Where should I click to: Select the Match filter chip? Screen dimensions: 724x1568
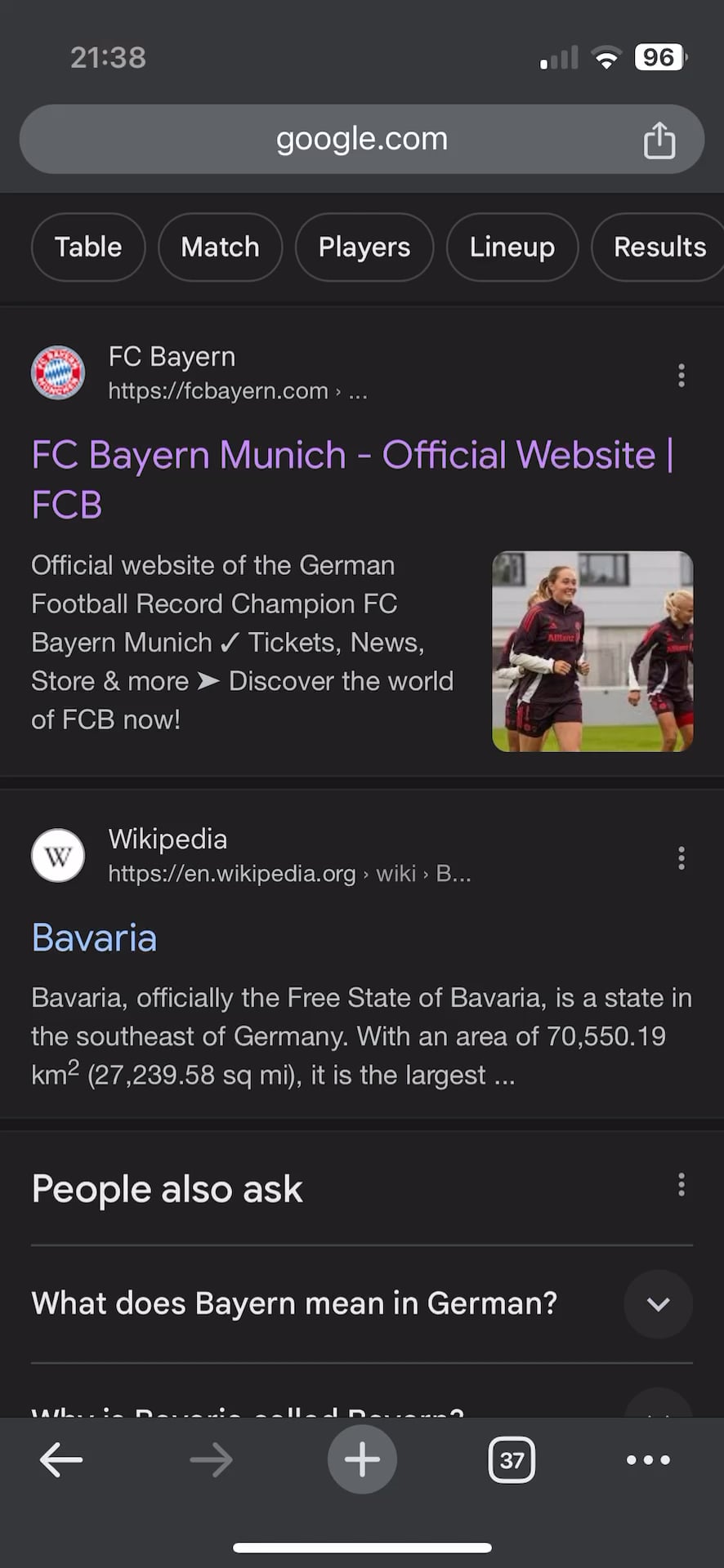click(220, 247)
